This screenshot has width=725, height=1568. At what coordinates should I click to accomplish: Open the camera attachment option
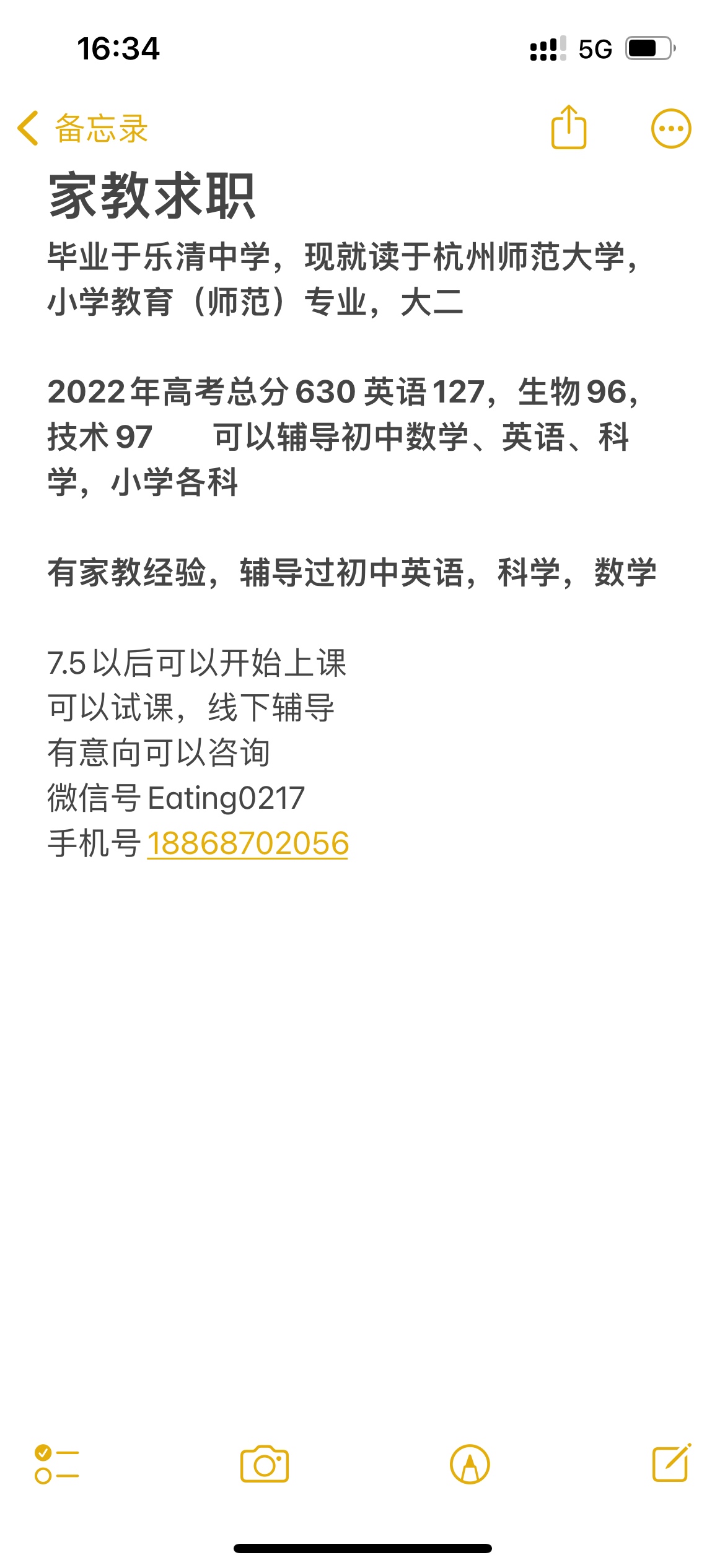[x=265, y=1464]
